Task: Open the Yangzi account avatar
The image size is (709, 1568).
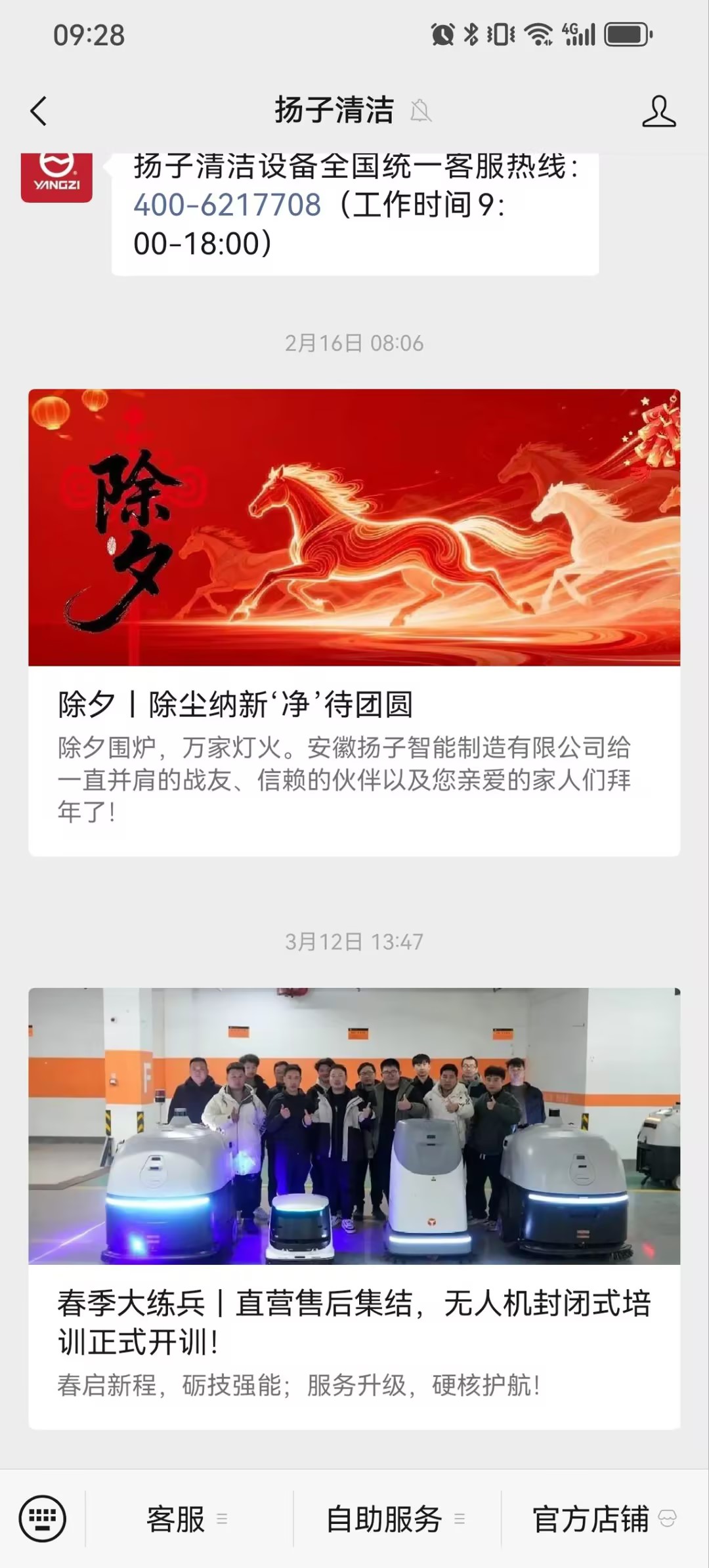Action: click(58, 177)
